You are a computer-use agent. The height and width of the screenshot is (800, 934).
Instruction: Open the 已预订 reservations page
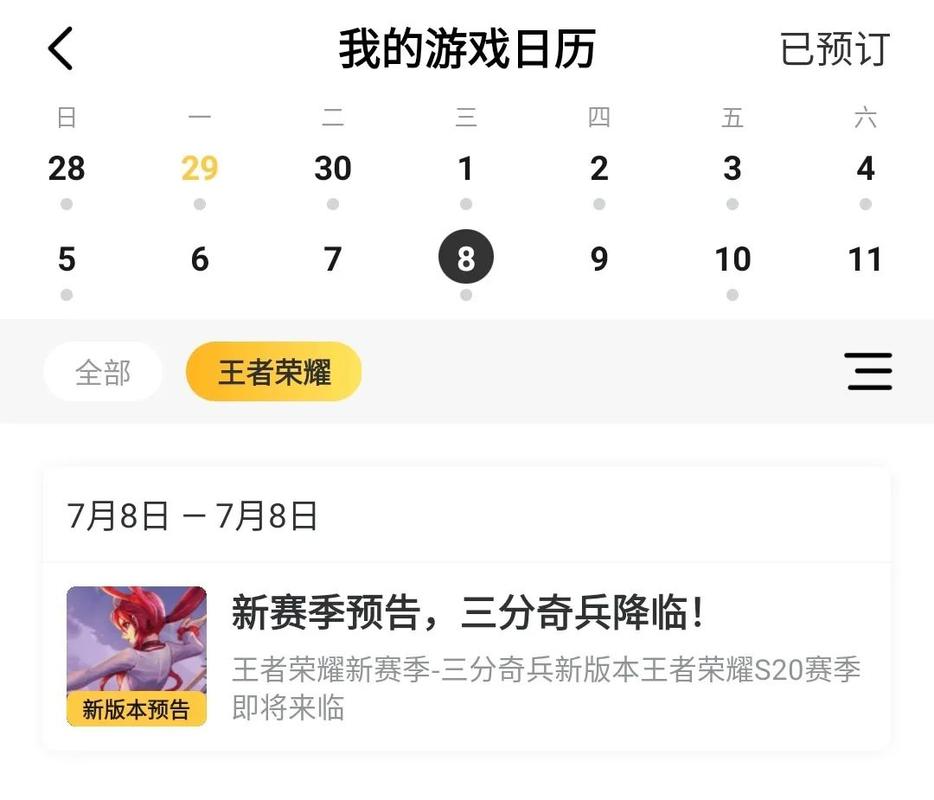tap(834, 49)
